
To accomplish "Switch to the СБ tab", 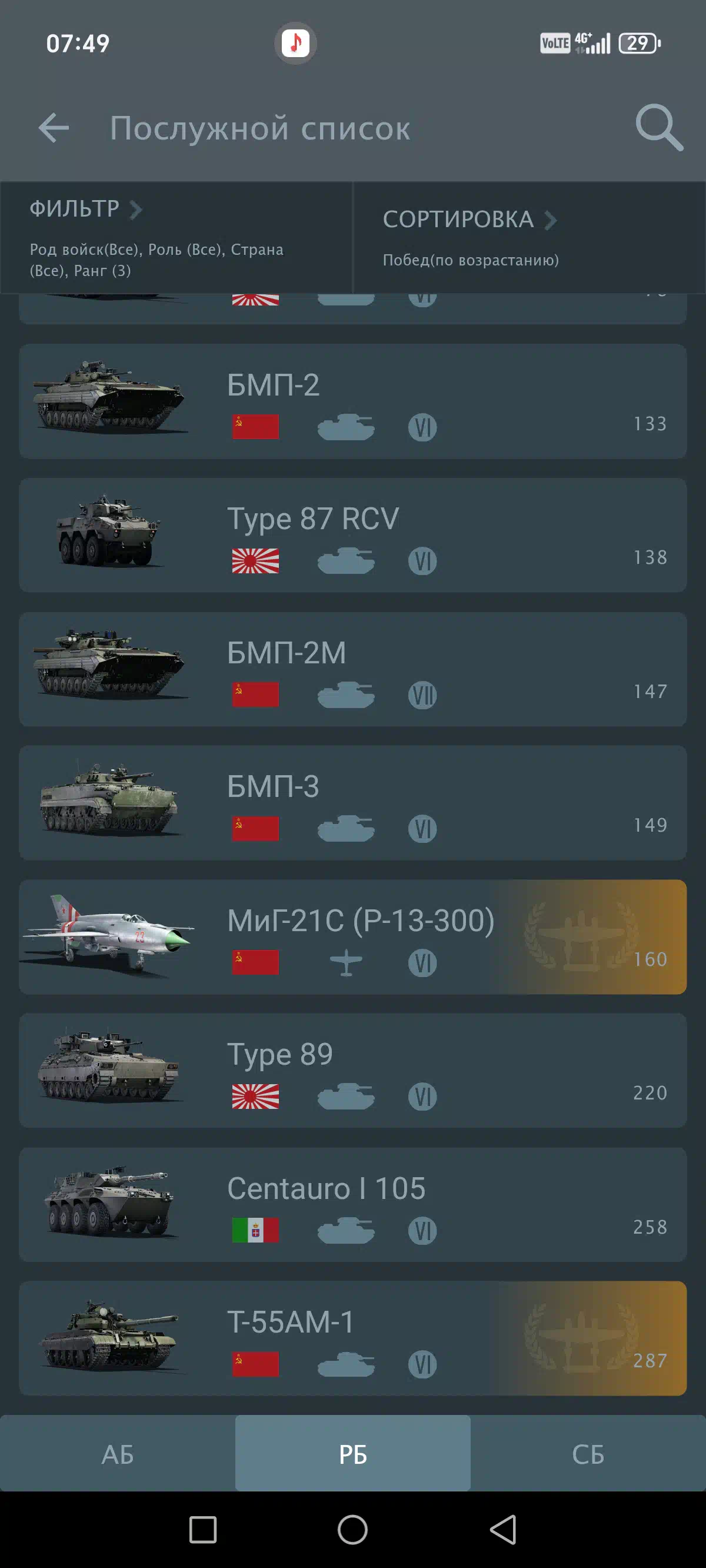I will [588, 1453].
